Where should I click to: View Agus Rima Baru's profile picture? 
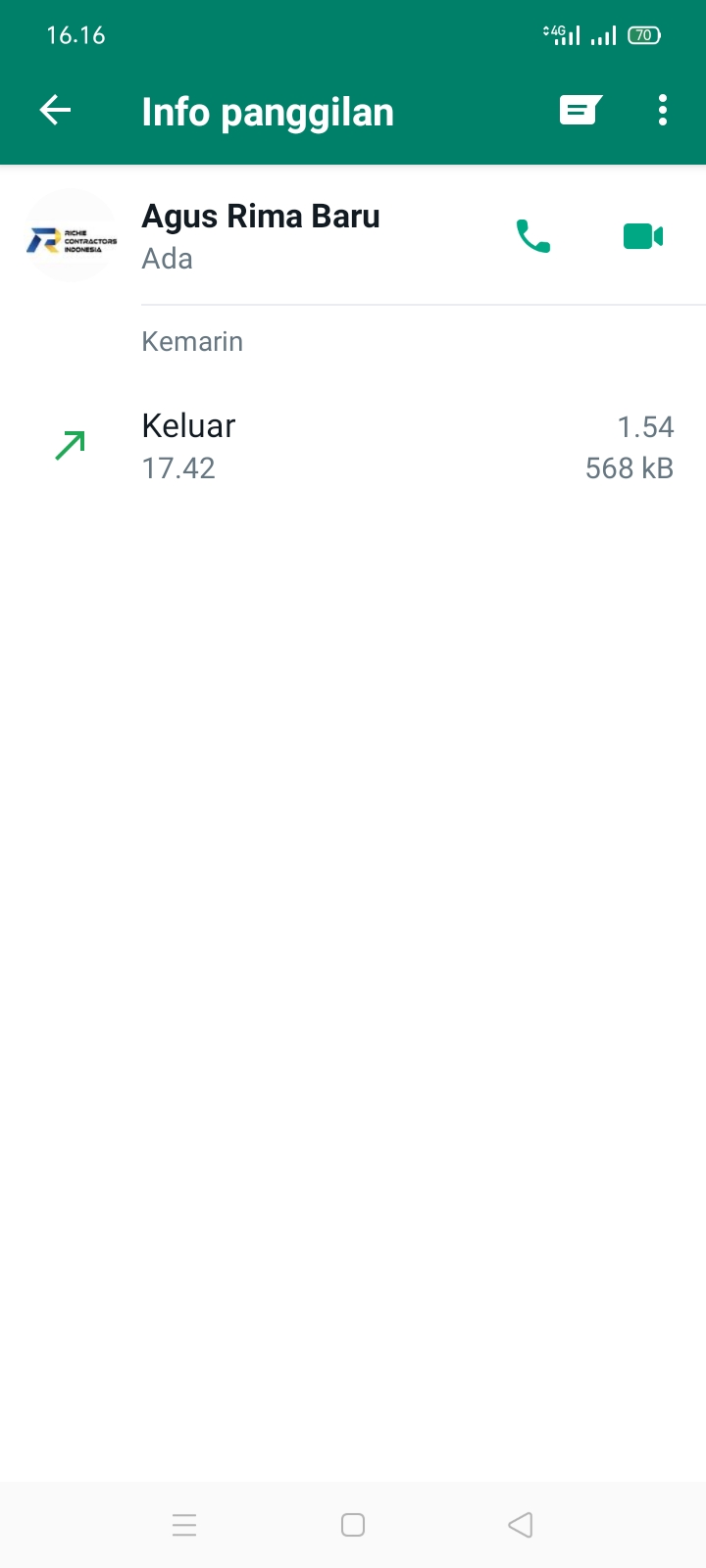coord(71,236)
